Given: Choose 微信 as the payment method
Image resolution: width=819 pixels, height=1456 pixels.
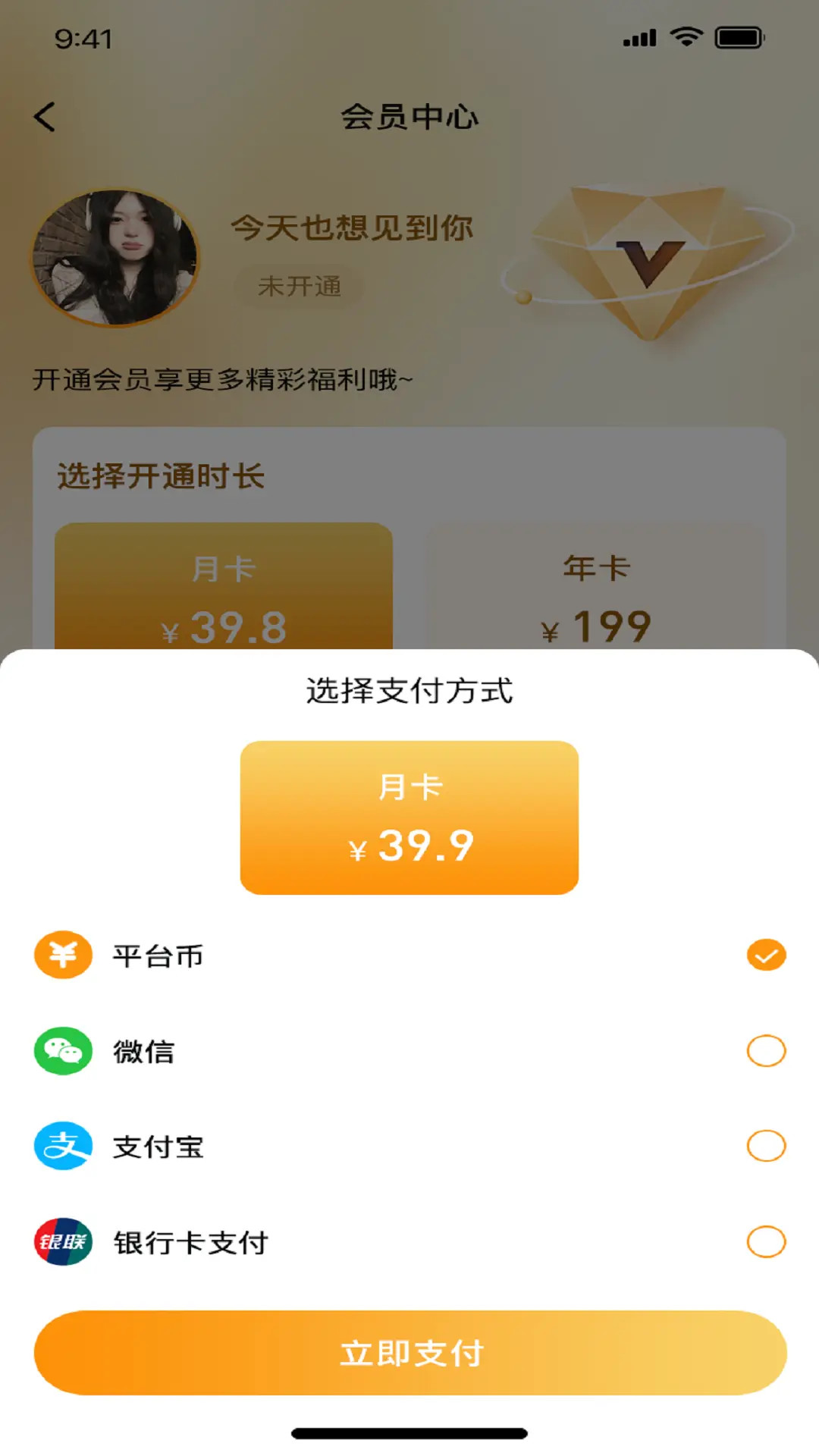Looking at the screenshot, I should coord(766,1051).
